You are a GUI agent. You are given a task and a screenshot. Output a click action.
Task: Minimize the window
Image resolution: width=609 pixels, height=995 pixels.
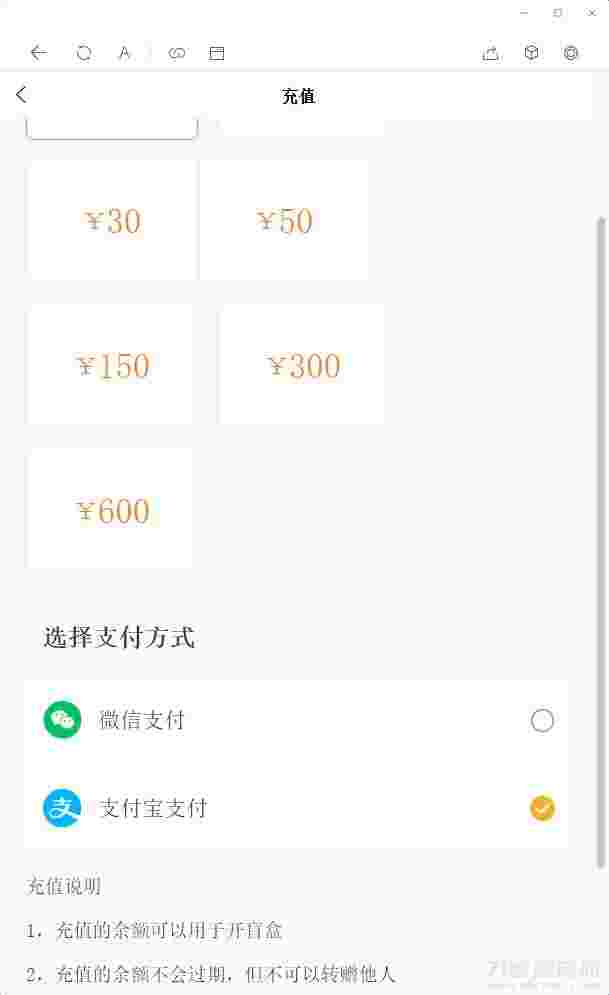point(525,13)
